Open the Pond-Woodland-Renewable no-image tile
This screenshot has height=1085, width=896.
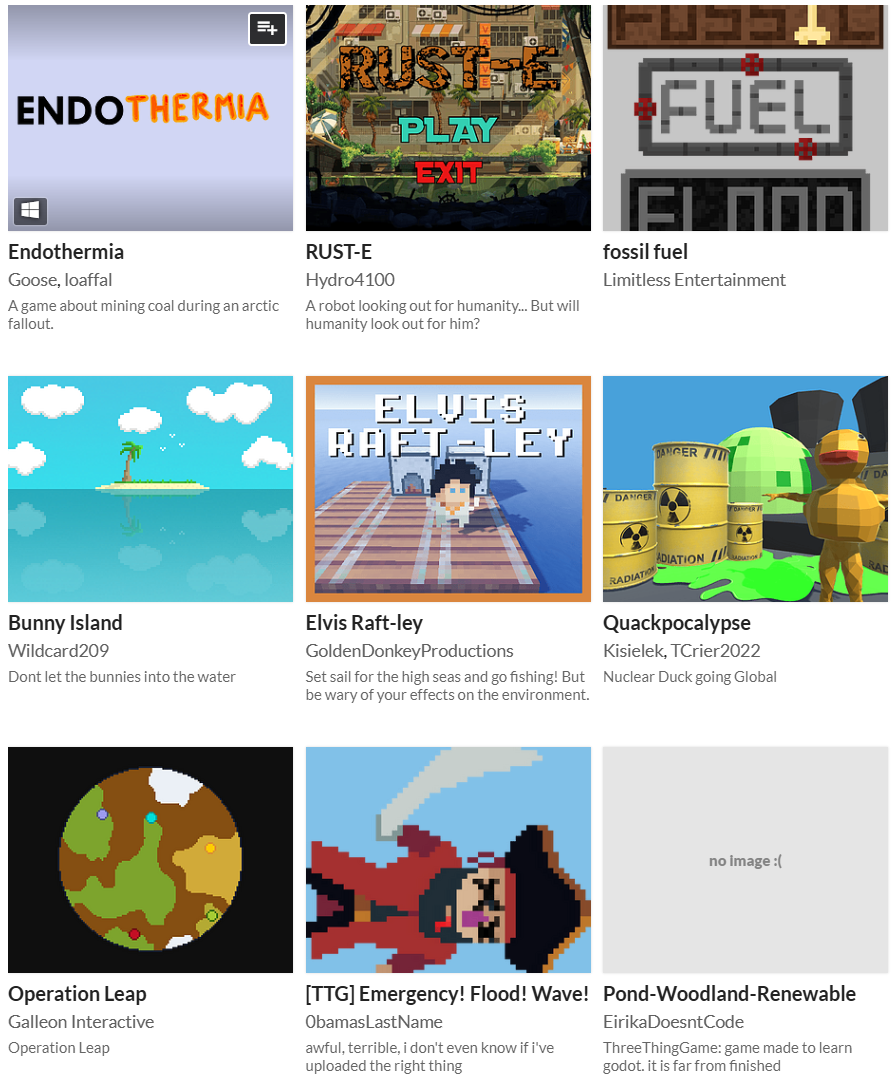745,859
